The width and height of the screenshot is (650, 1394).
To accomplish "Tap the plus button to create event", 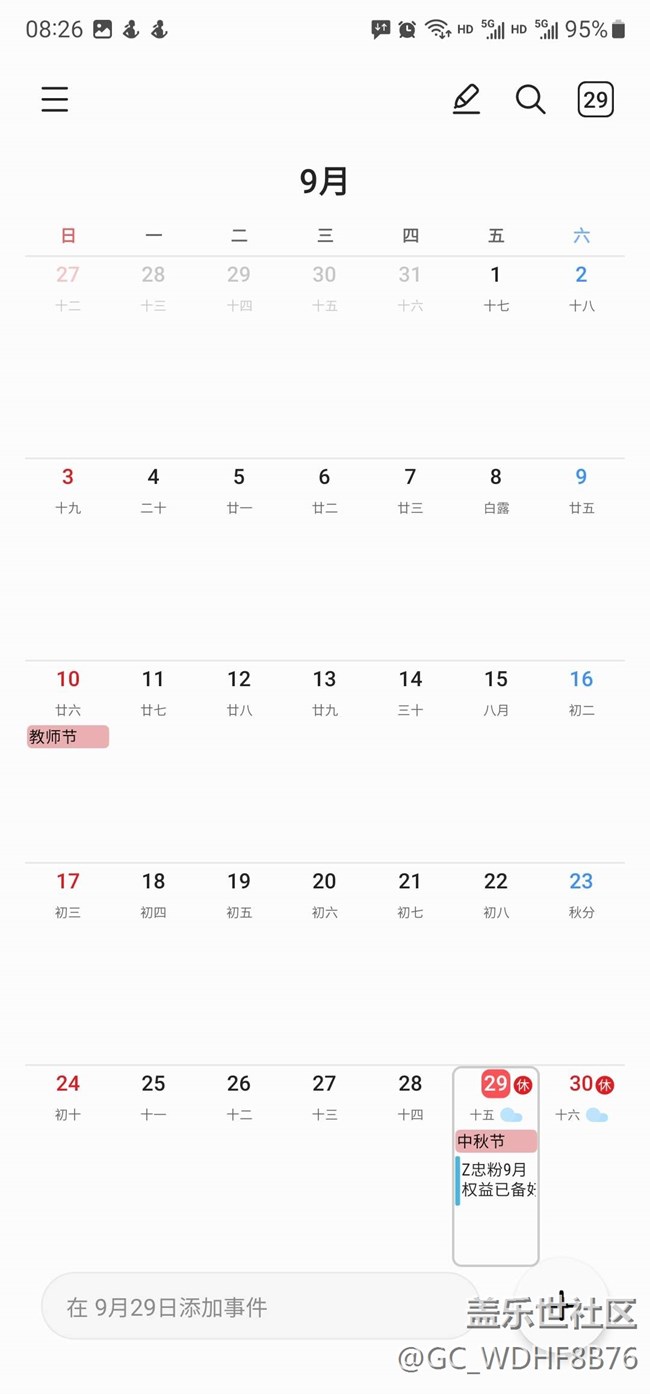I will pyautogui.click(x=562, y=1303).
